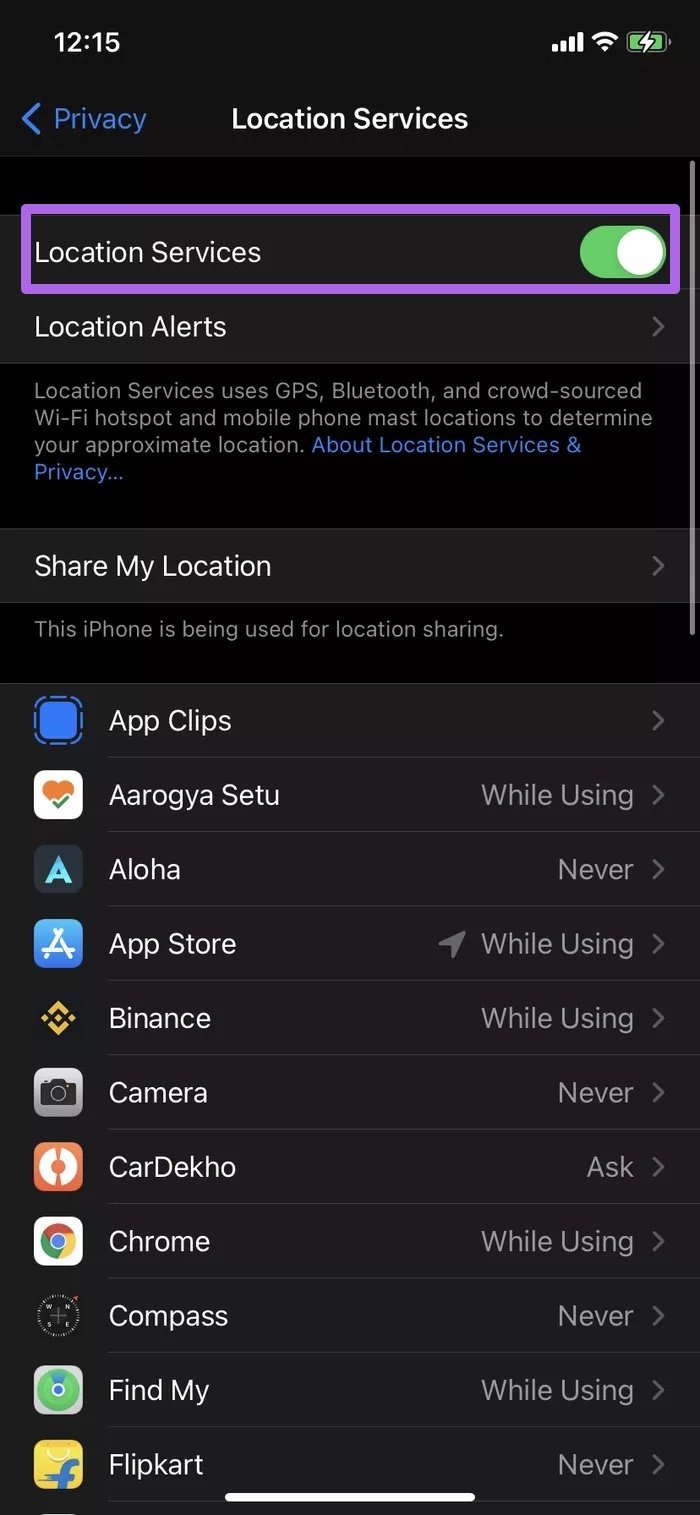Turn off the Location Services switch
Viewport: 700px width, 1515px height.
[622, 252]
